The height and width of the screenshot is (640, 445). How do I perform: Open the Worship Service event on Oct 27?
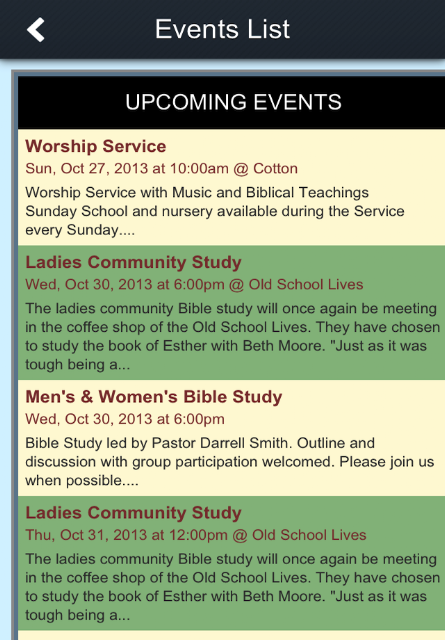(x=231, y=187)
